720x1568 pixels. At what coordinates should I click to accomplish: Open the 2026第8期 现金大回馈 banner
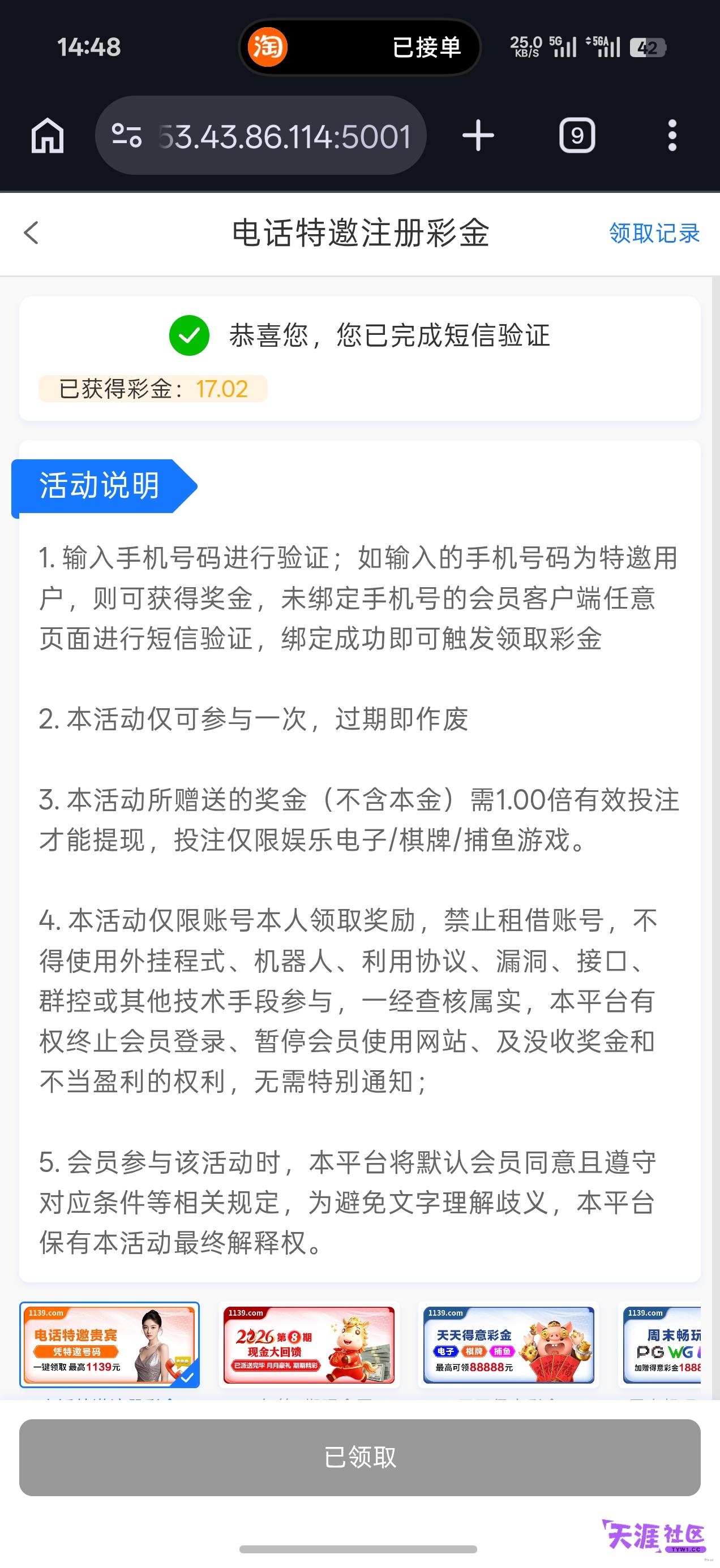[x=310, y=1345]
